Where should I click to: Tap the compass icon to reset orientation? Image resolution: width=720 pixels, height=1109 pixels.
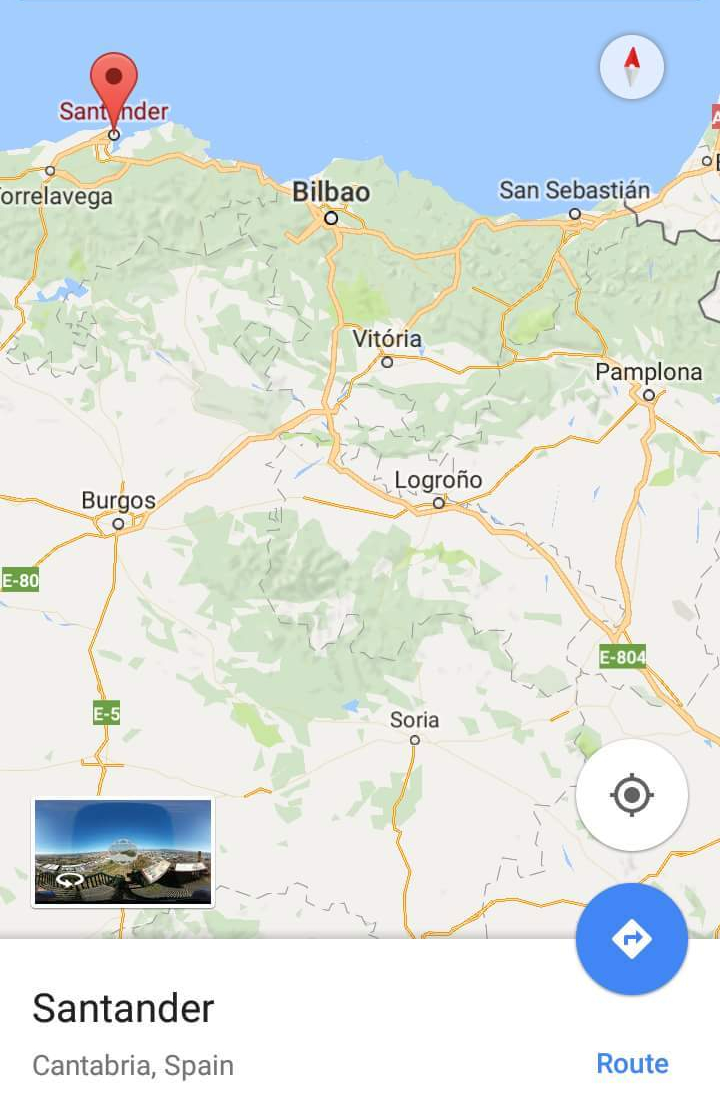pyautogui.click(x=631, y=65)
